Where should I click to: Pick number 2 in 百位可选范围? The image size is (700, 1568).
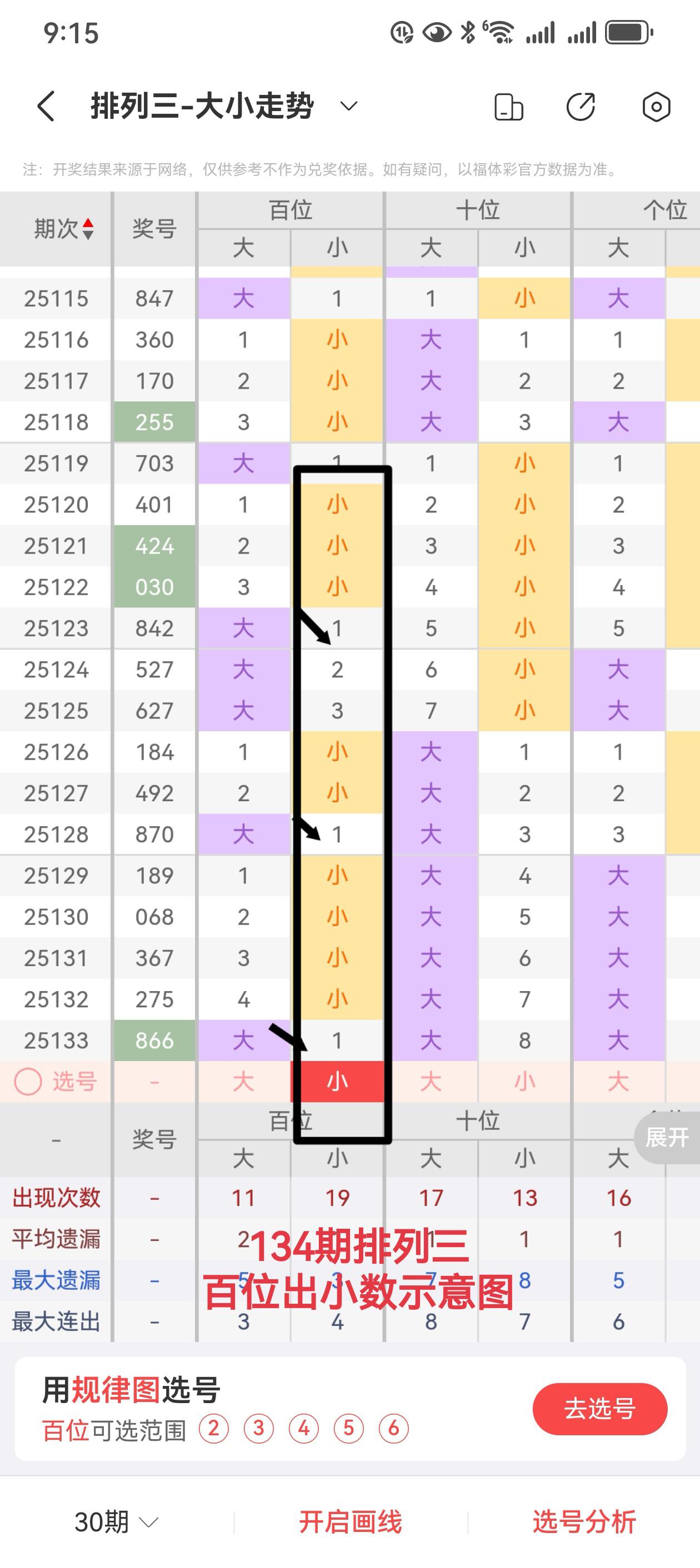214,1428
